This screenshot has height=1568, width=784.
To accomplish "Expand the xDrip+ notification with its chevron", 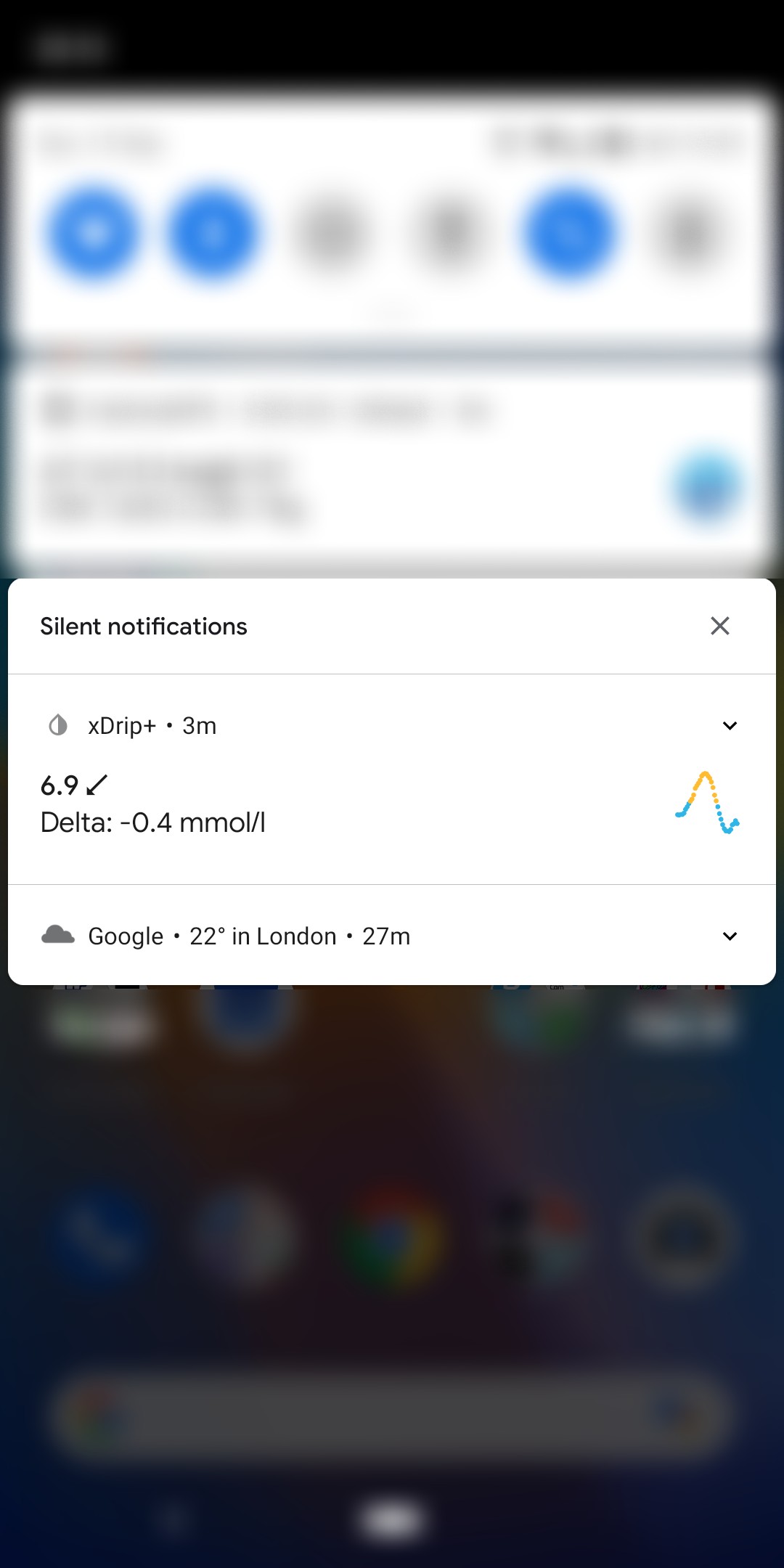I will point(730,725).
